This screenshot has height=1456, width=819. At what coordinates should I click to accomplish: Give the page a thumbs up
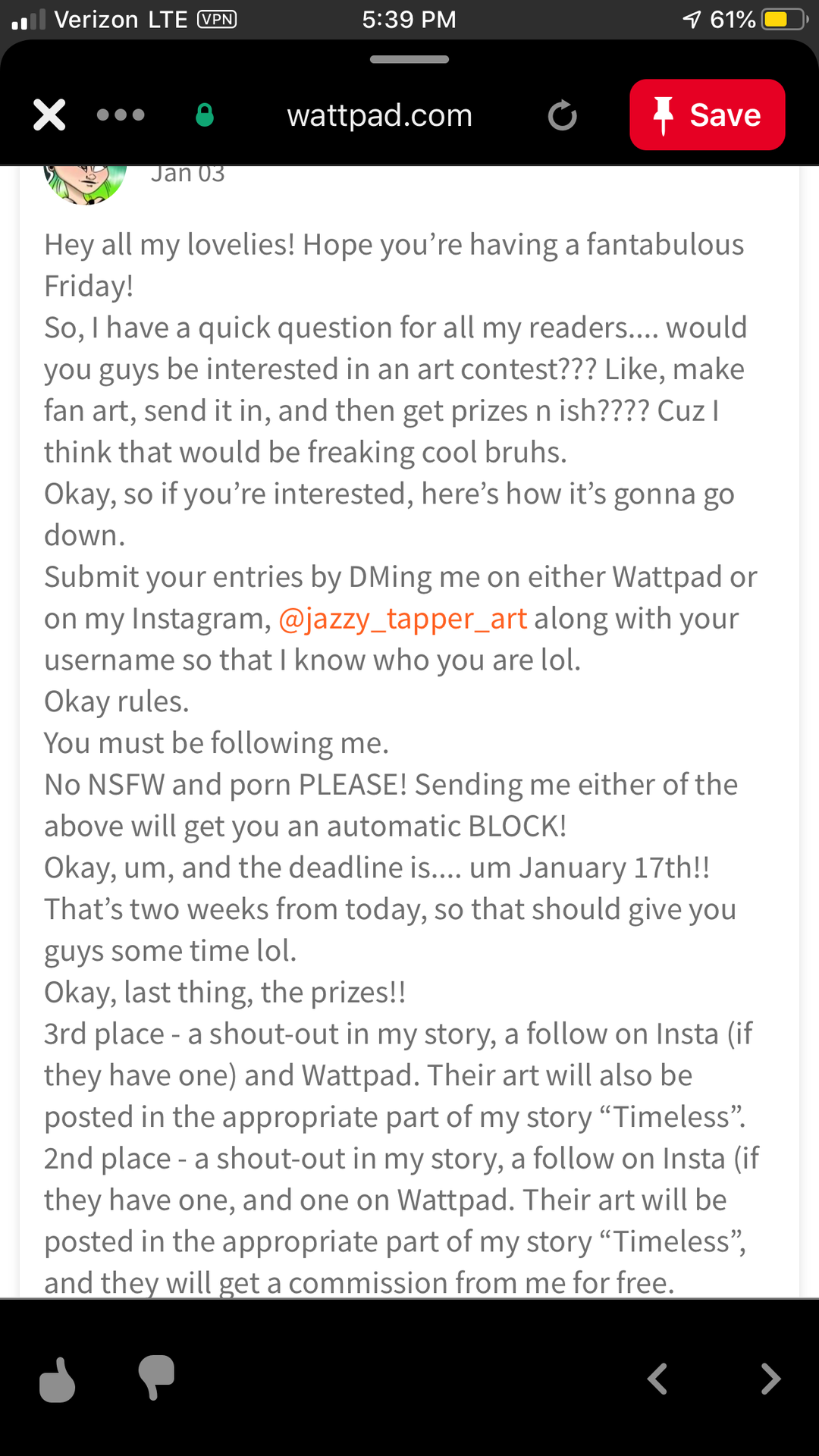tap(58, 1379)
